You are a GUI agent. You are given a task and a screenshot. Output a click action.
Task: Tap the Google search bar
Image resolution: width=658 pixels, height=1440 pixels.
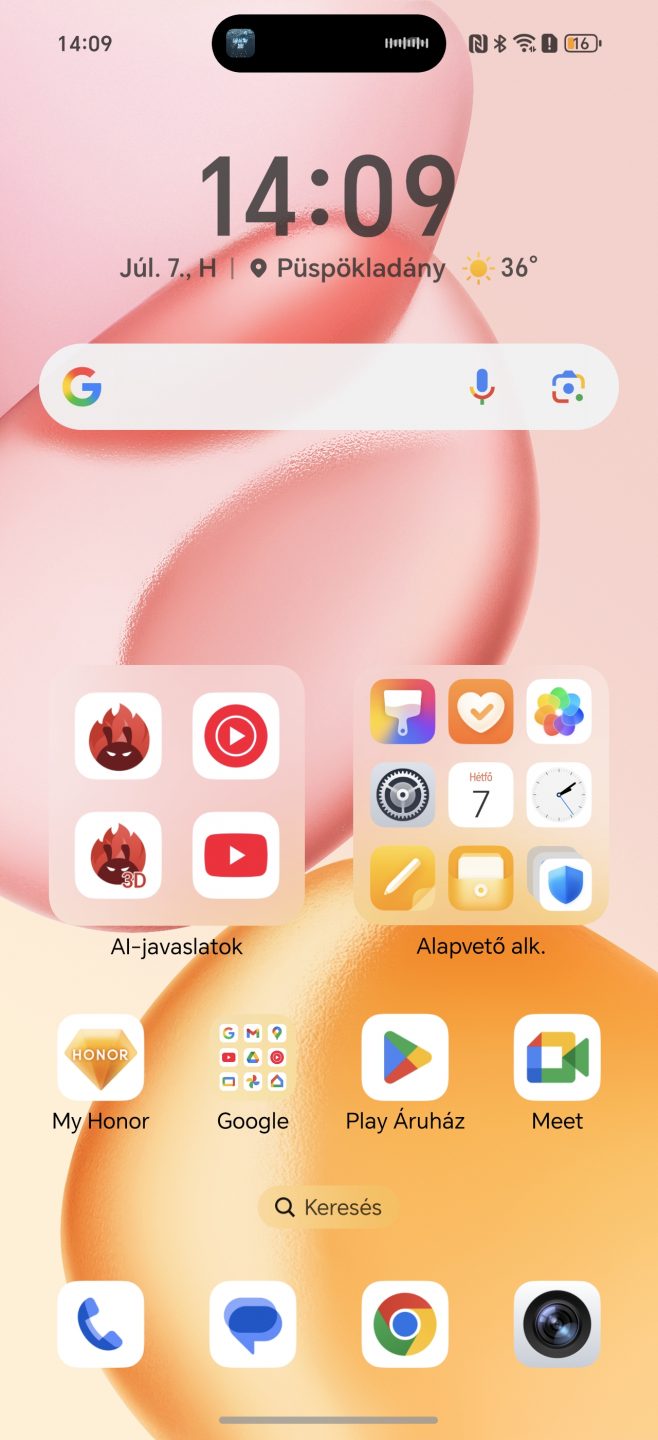(270, 387)
